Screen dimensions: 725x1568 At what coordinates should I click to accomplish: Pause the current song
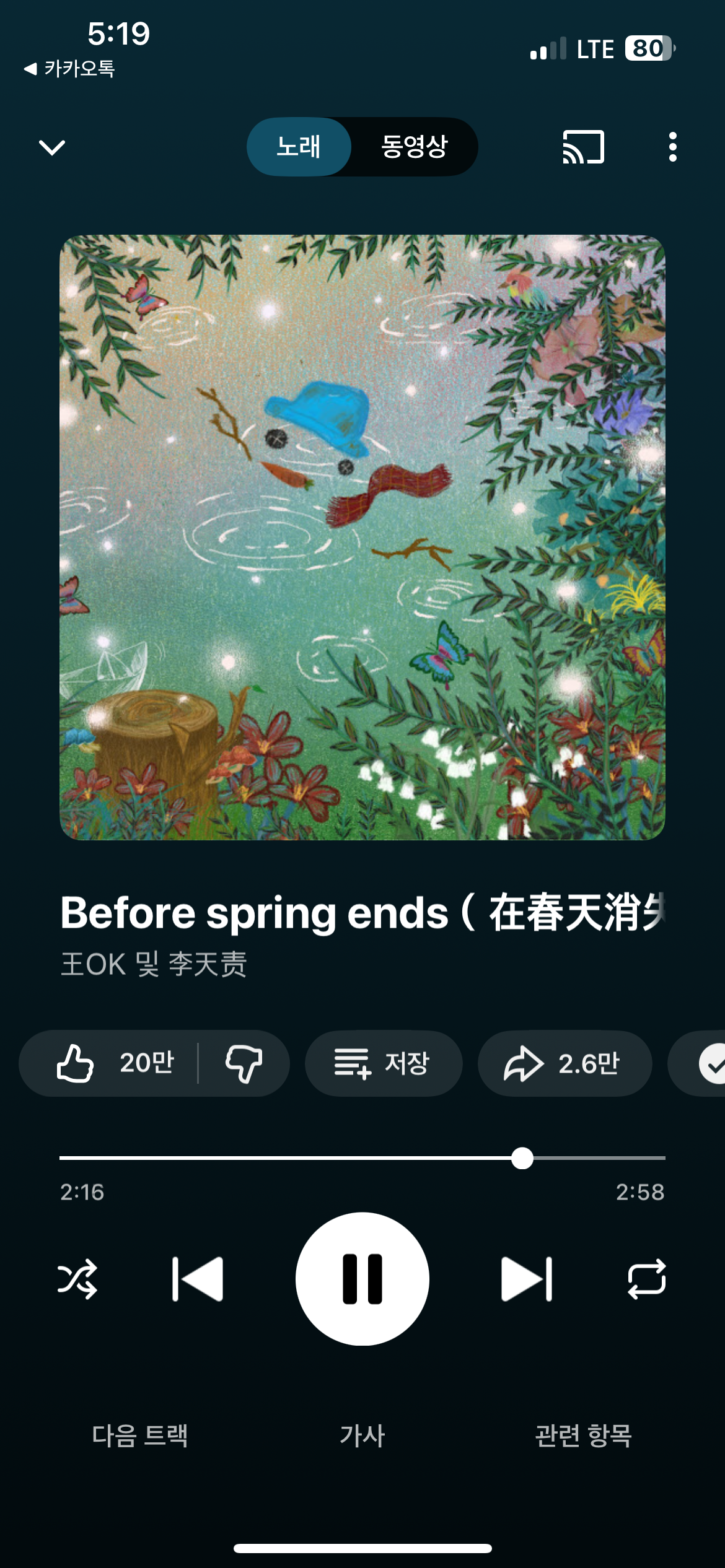point(362,1279)
